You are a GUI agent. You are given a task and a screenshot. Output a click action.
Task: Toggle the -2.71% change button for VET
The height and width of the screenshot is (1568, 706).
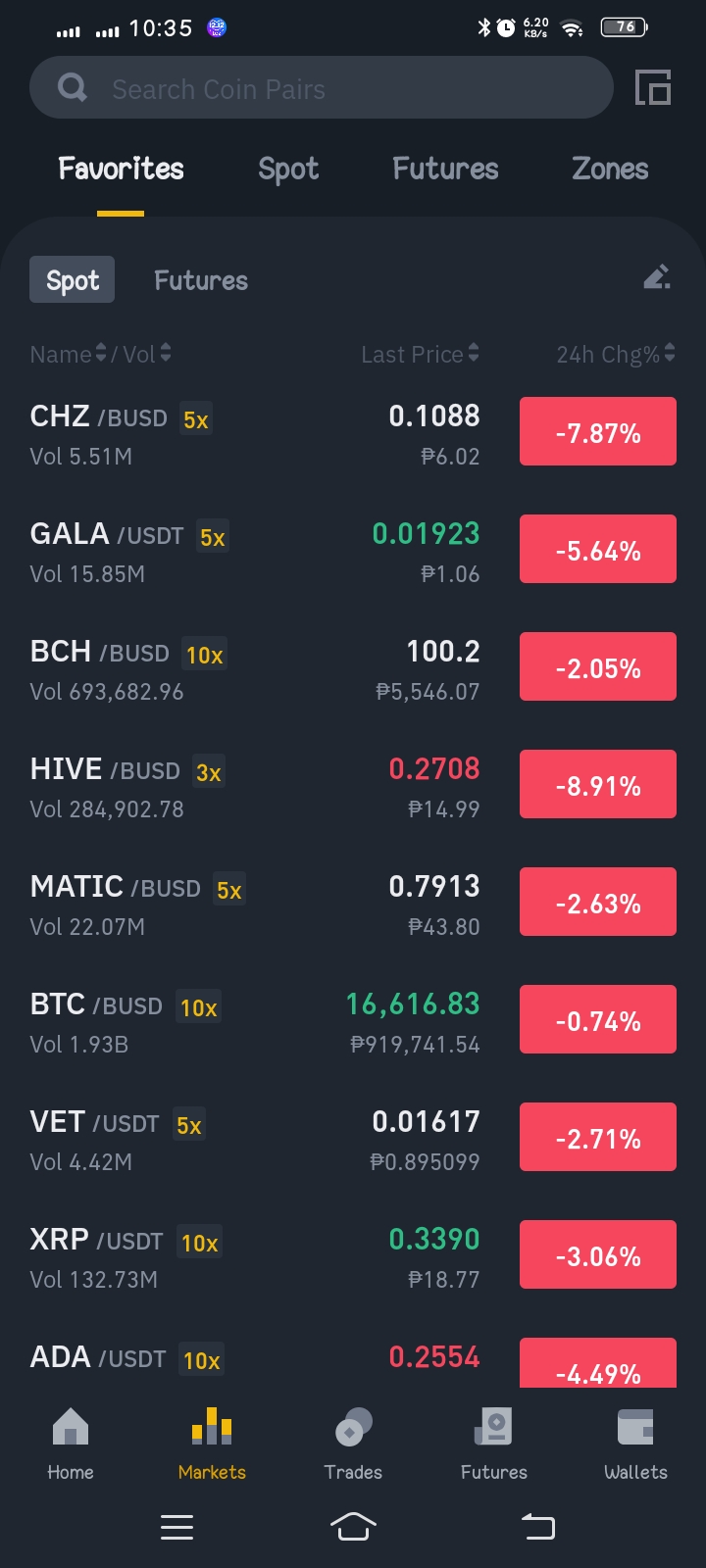(x=598, y=1137)
